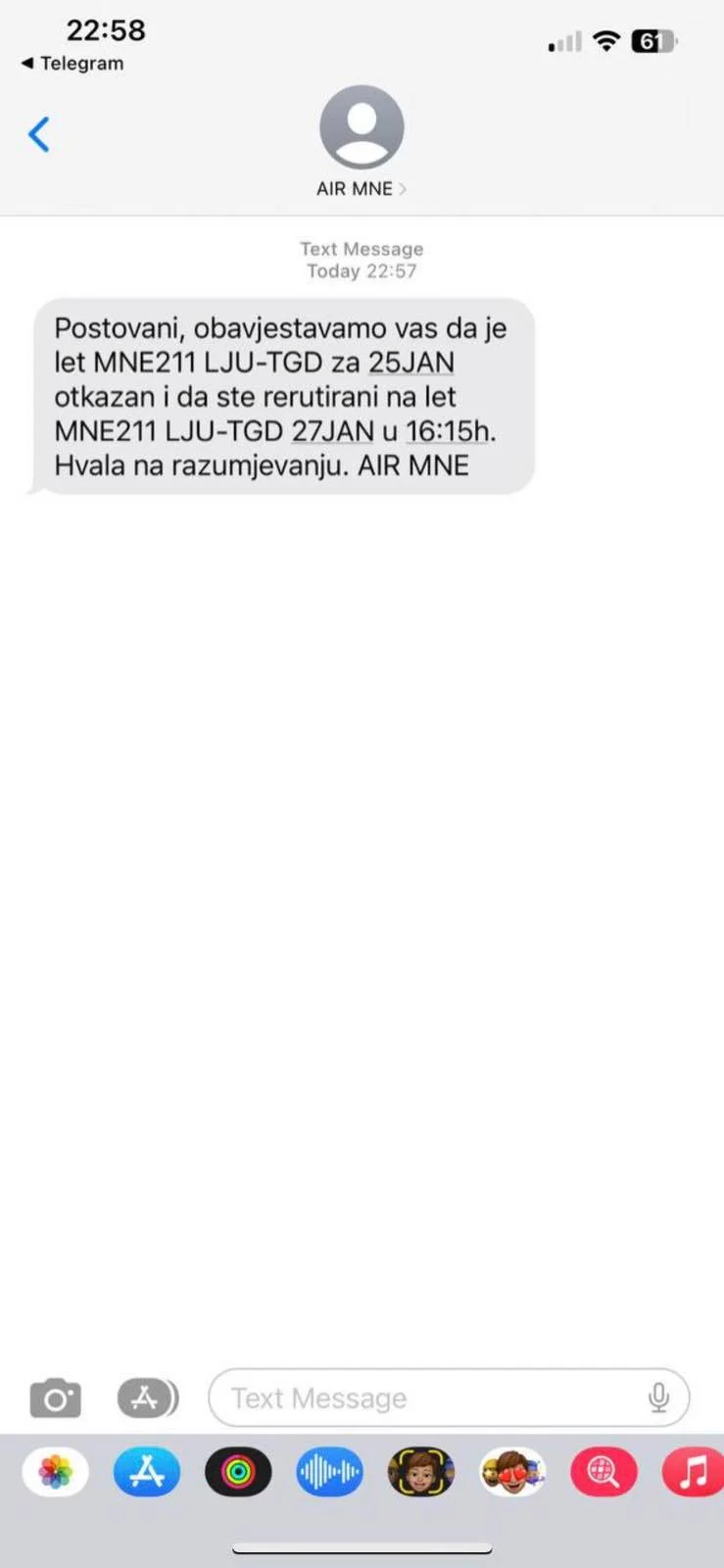Open the #images search app
The height and width of the screenshot is (1568, 724).
603,1472
